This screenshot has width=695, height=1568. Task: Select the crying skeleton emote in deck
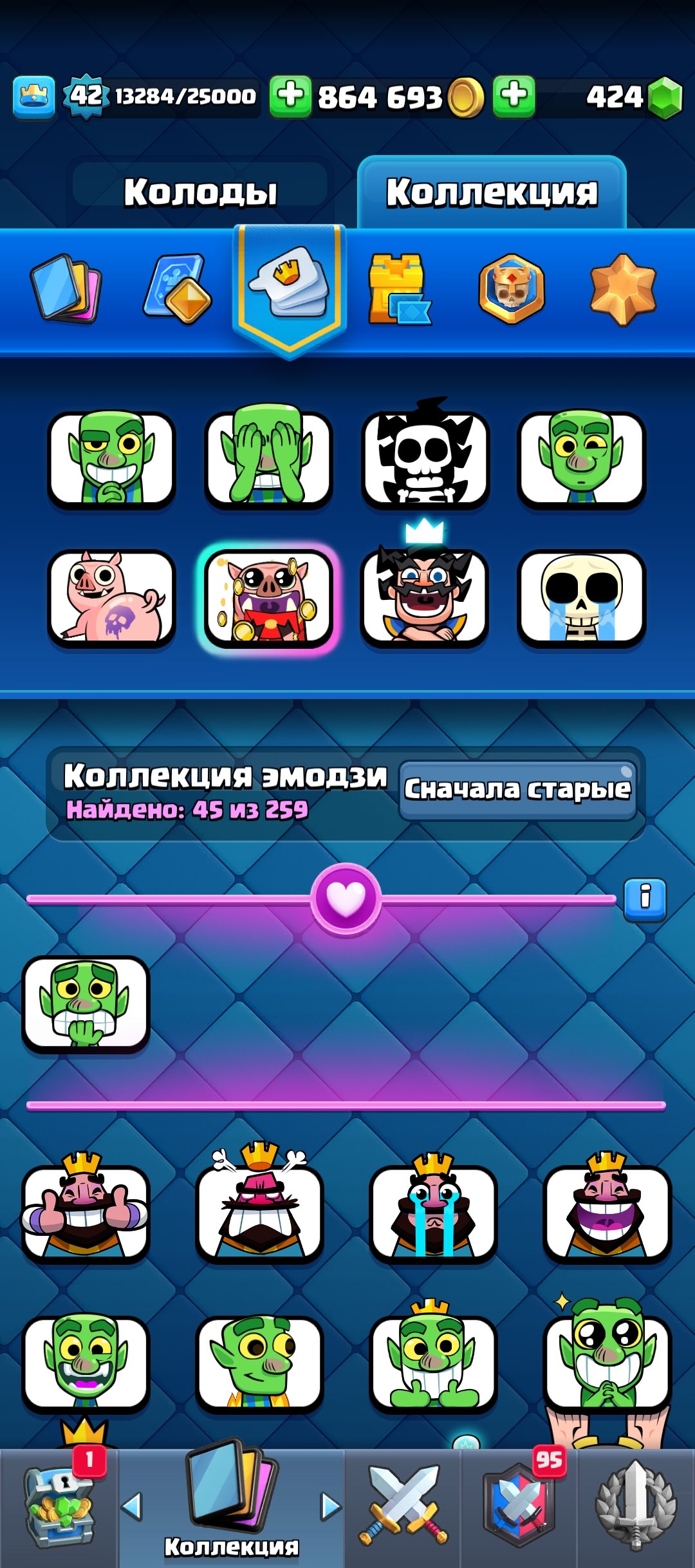click(x=581, y=599)
